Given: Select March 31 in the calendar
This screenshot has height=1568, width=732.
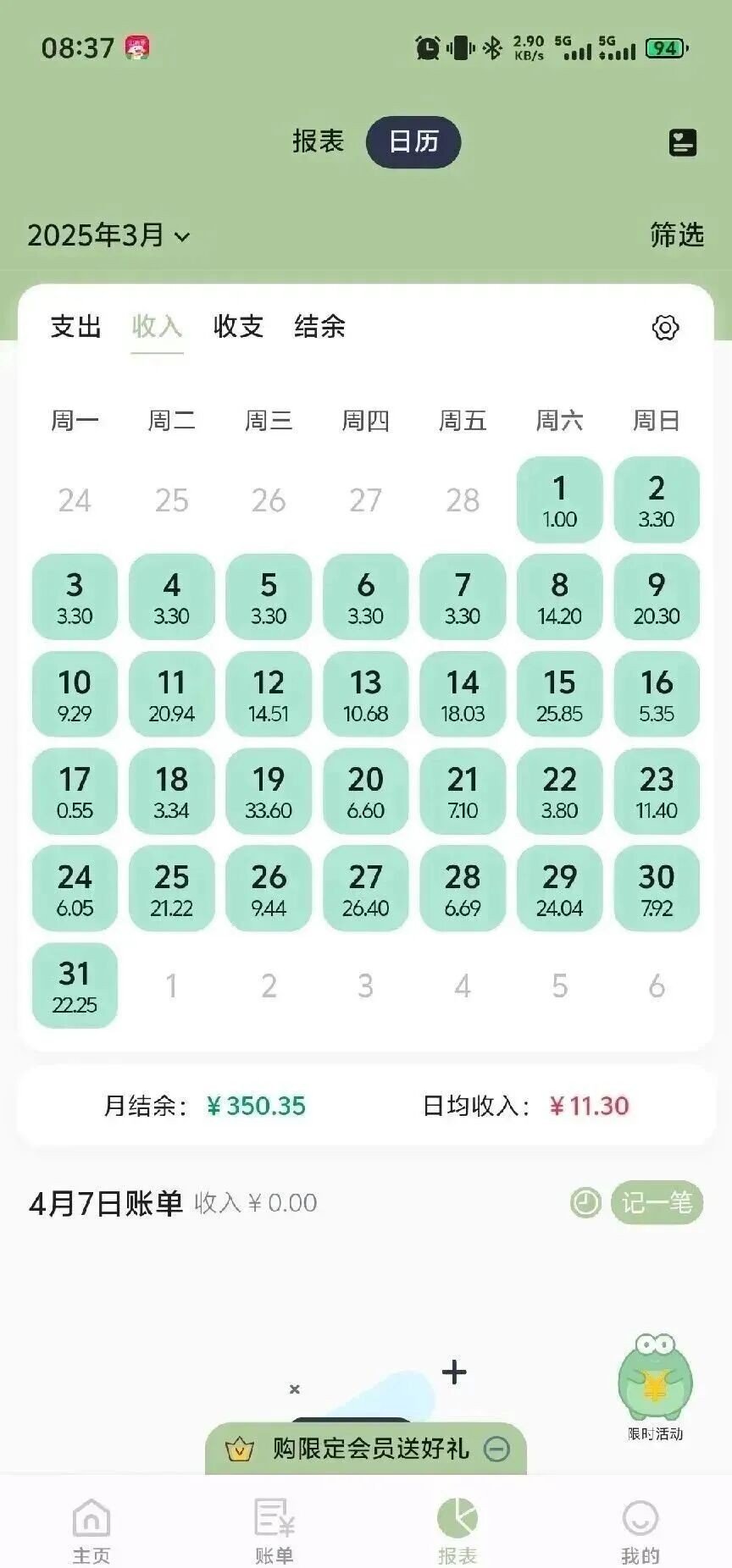Looking at the screenshot, I should tap(75, 986).
